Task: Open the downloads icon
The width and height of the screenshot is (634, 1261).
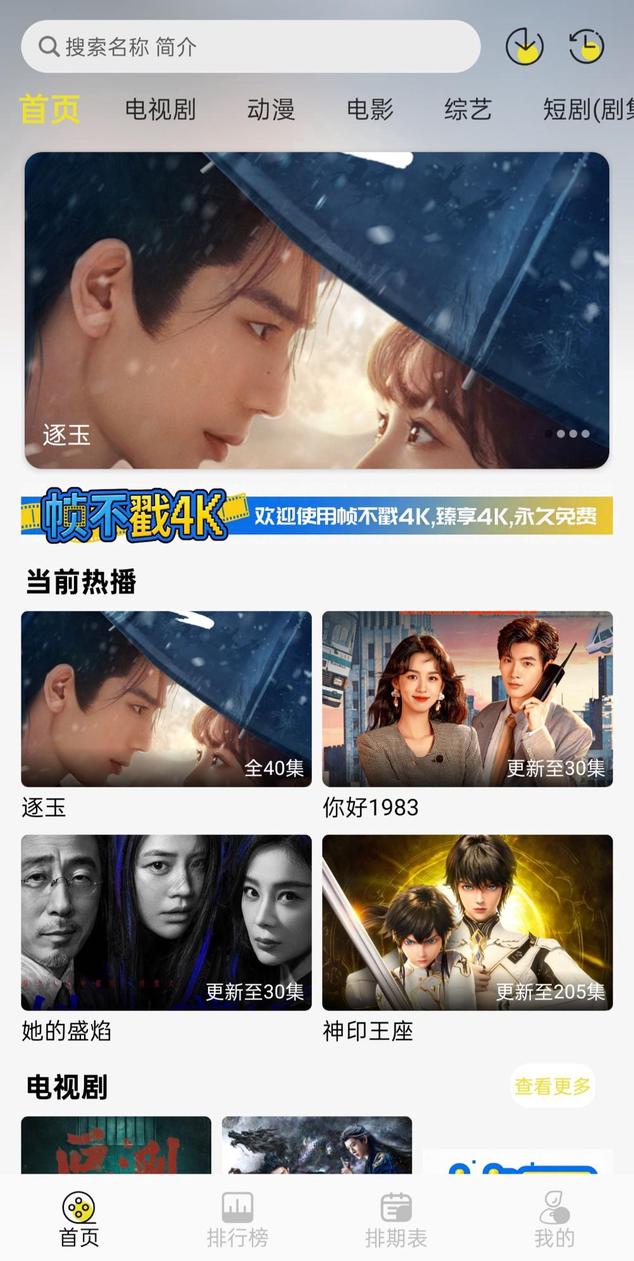Action: (x=524, y=46)
